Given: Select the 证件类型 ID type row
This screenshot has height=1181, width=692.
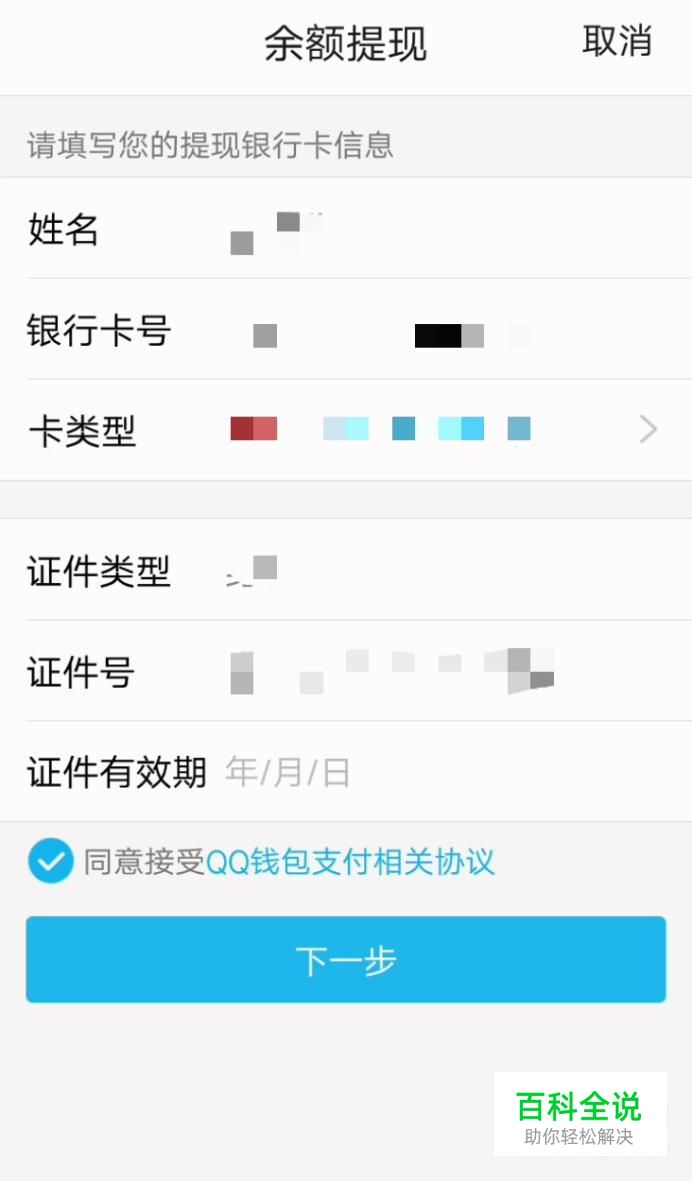Looking at the screenshot, I should click(346, 570).
